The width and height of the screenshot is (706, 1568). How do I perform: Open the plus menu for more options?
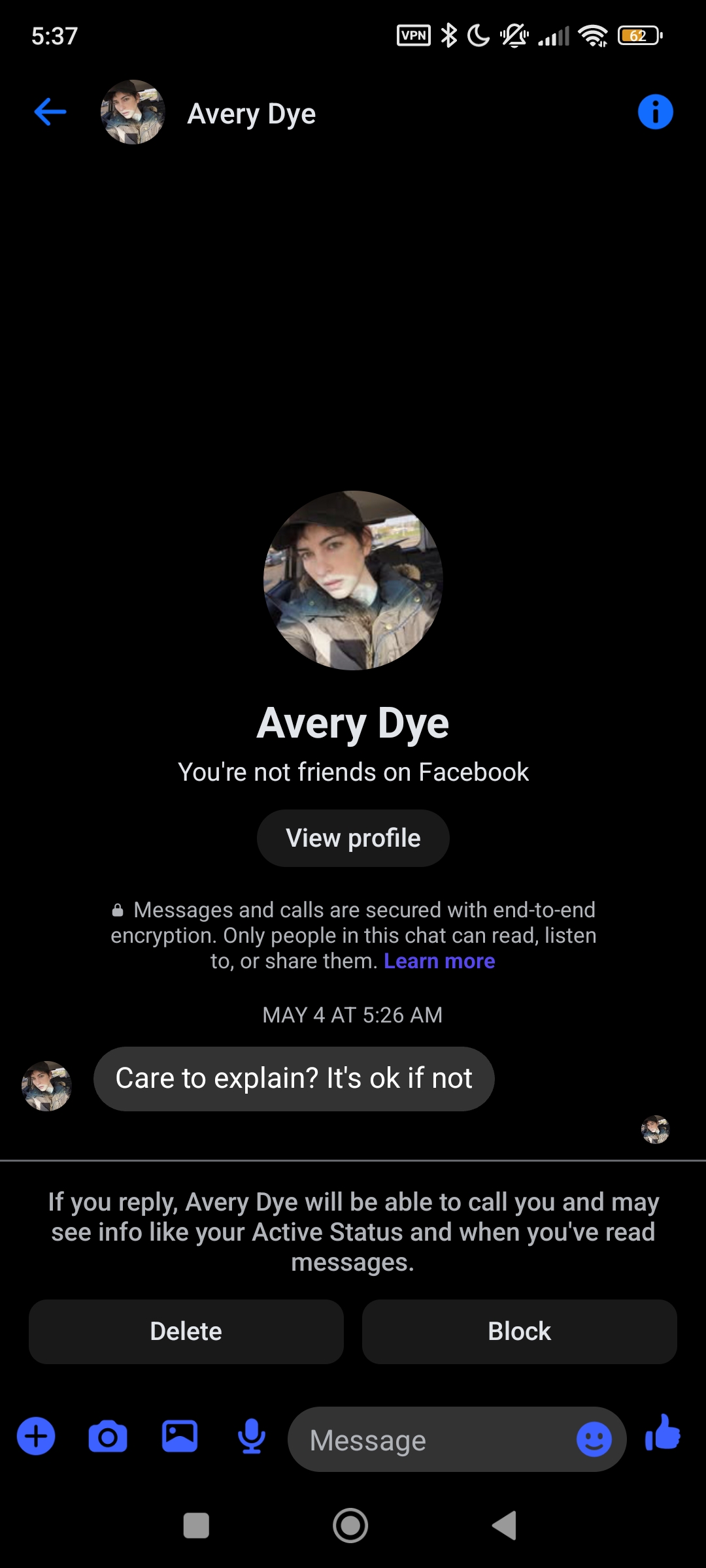[x=36, y=1437]
